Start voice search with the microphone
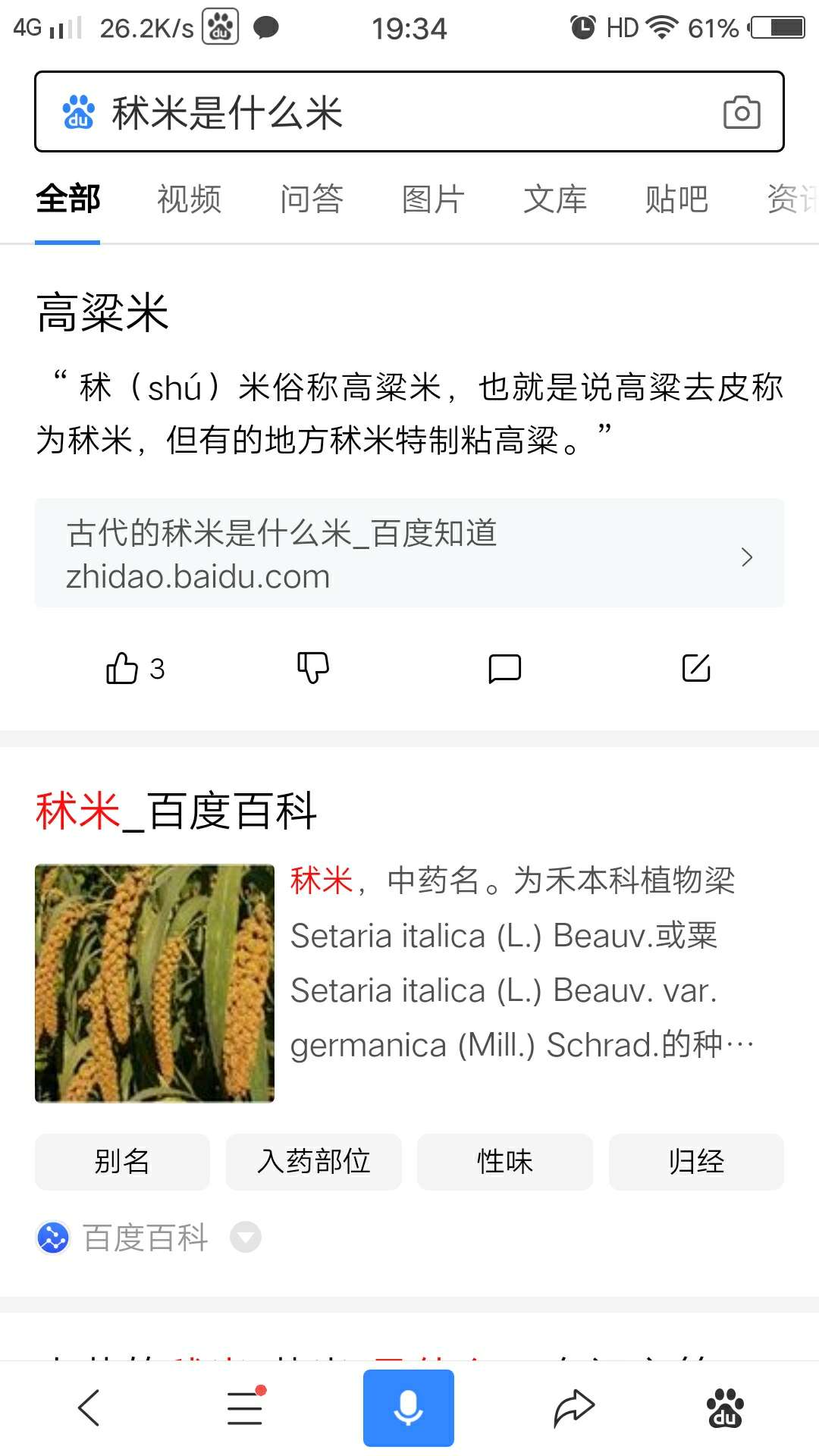The width and height of the screenshot is (819, 1456). point(408,1407)
